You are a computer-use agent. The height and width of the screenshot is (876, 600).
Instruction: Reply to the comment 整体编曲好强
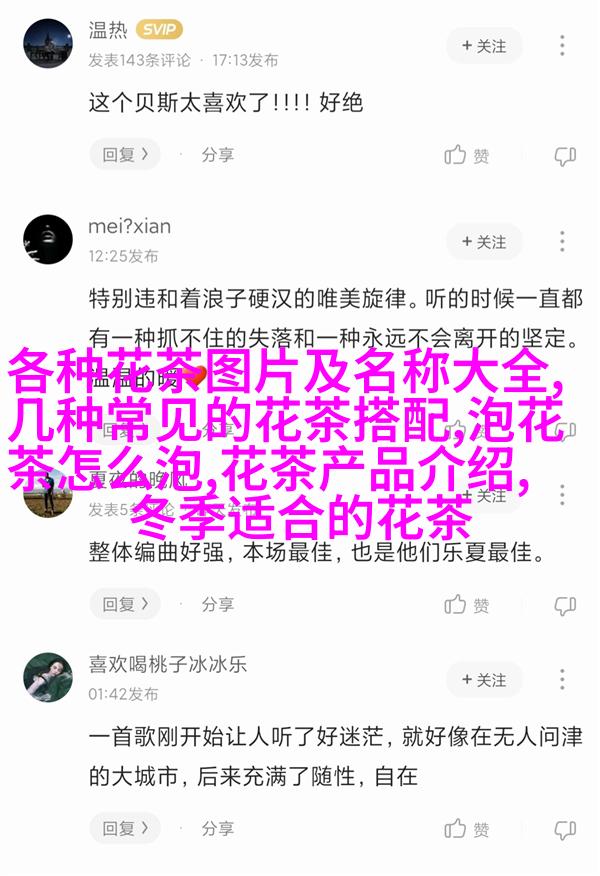click(x=125, y=604)
